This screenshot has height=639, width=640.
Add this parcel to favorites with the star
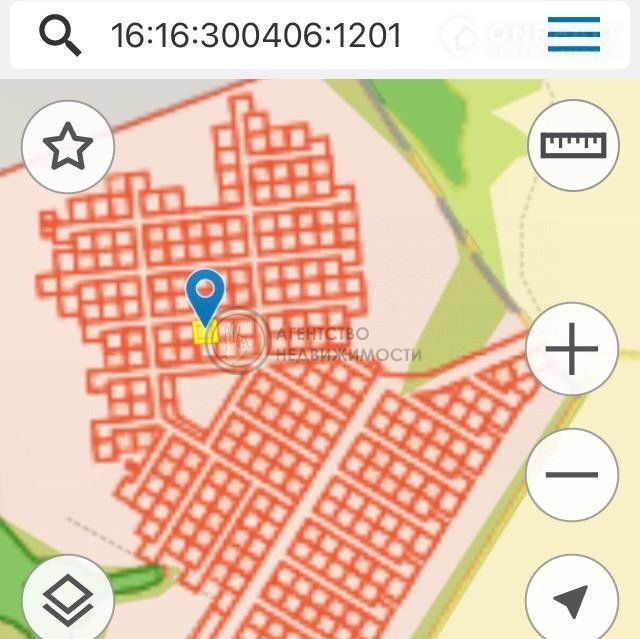pos(68,147)
